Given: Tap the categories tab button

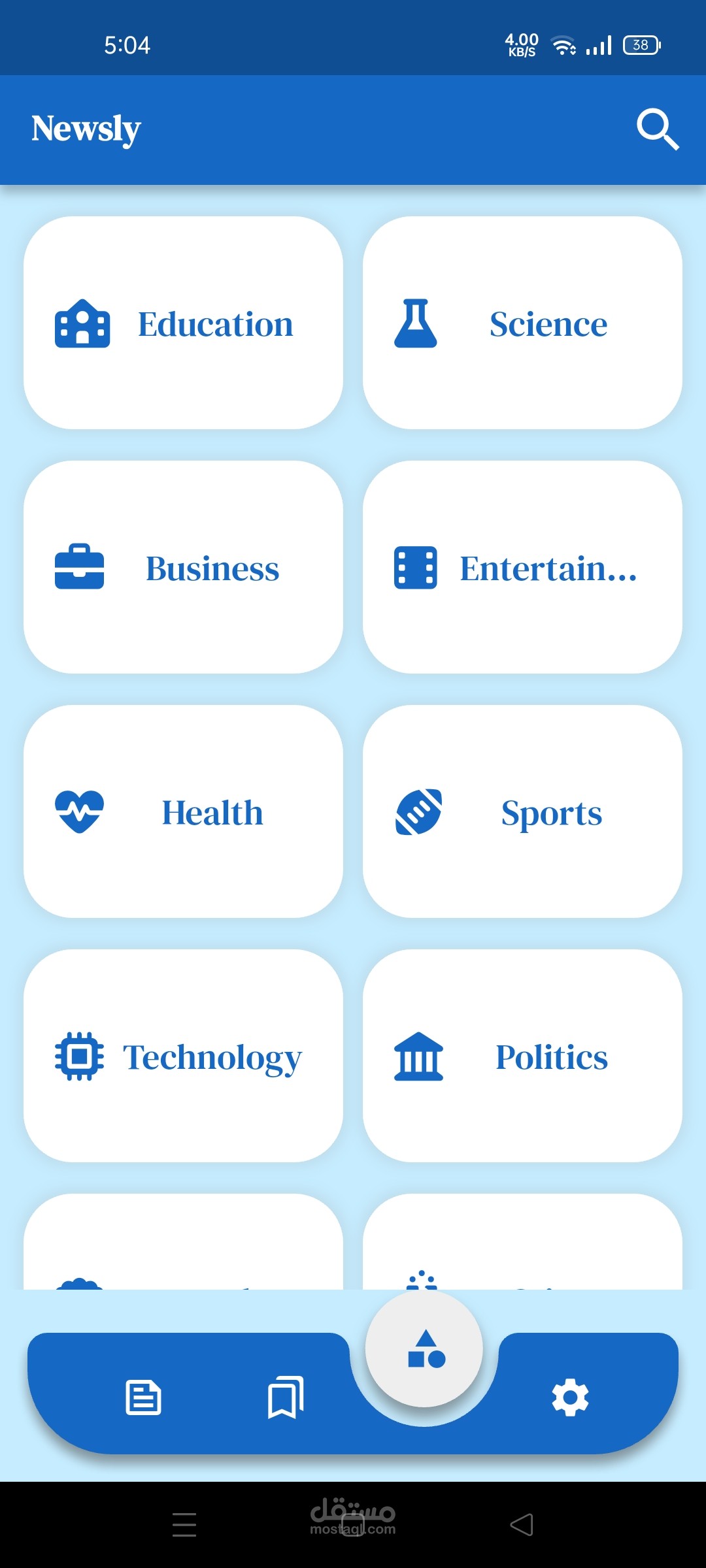Looking at the screenshot, I should [425, 1348].
